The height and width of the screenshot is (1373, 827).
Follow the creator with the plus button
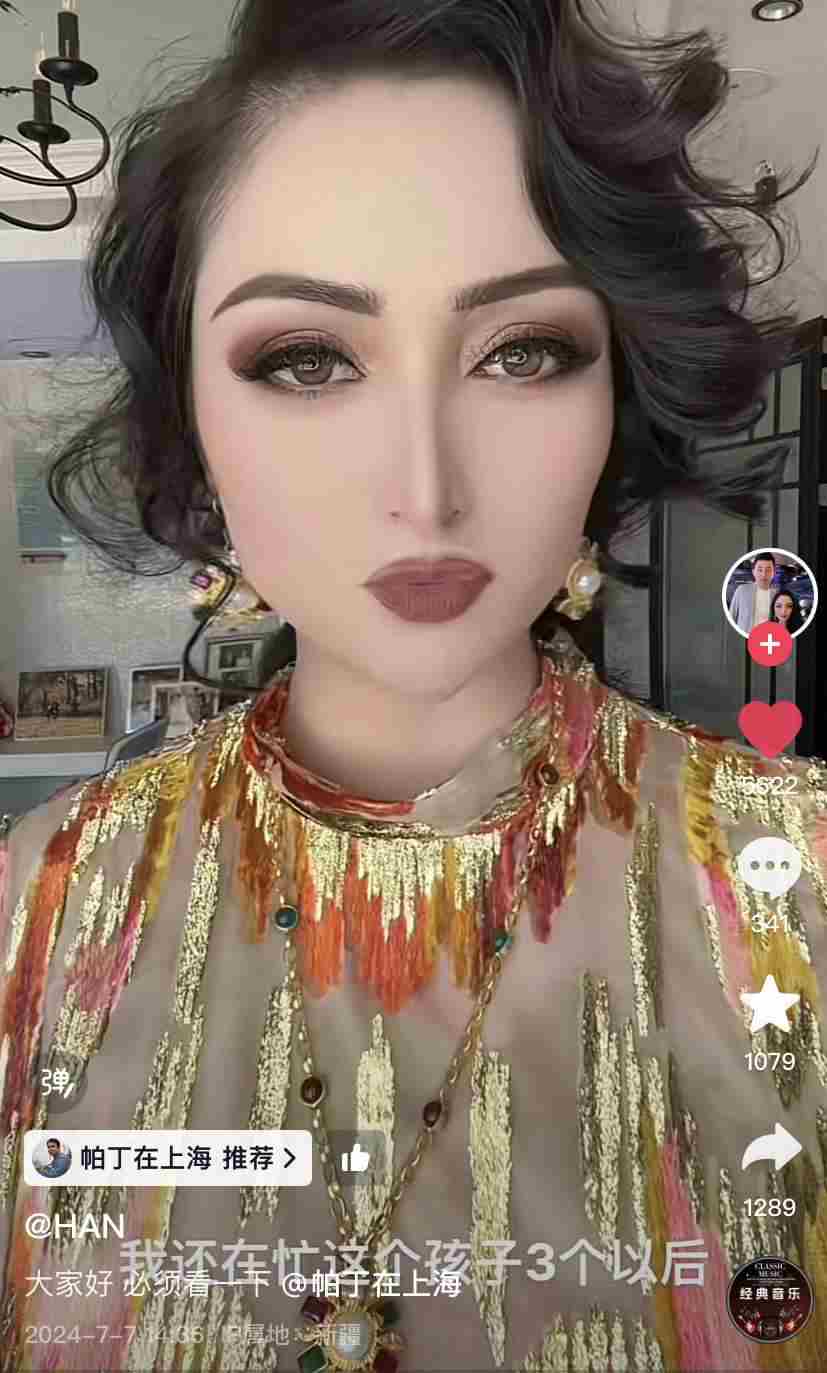769,645
